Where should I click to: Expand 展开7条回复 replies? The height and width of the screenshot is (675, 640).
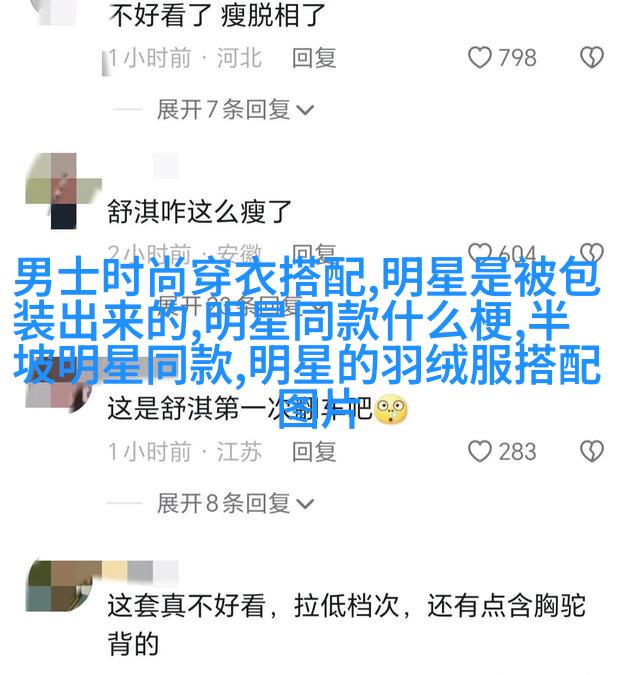[x=234, y=109]
